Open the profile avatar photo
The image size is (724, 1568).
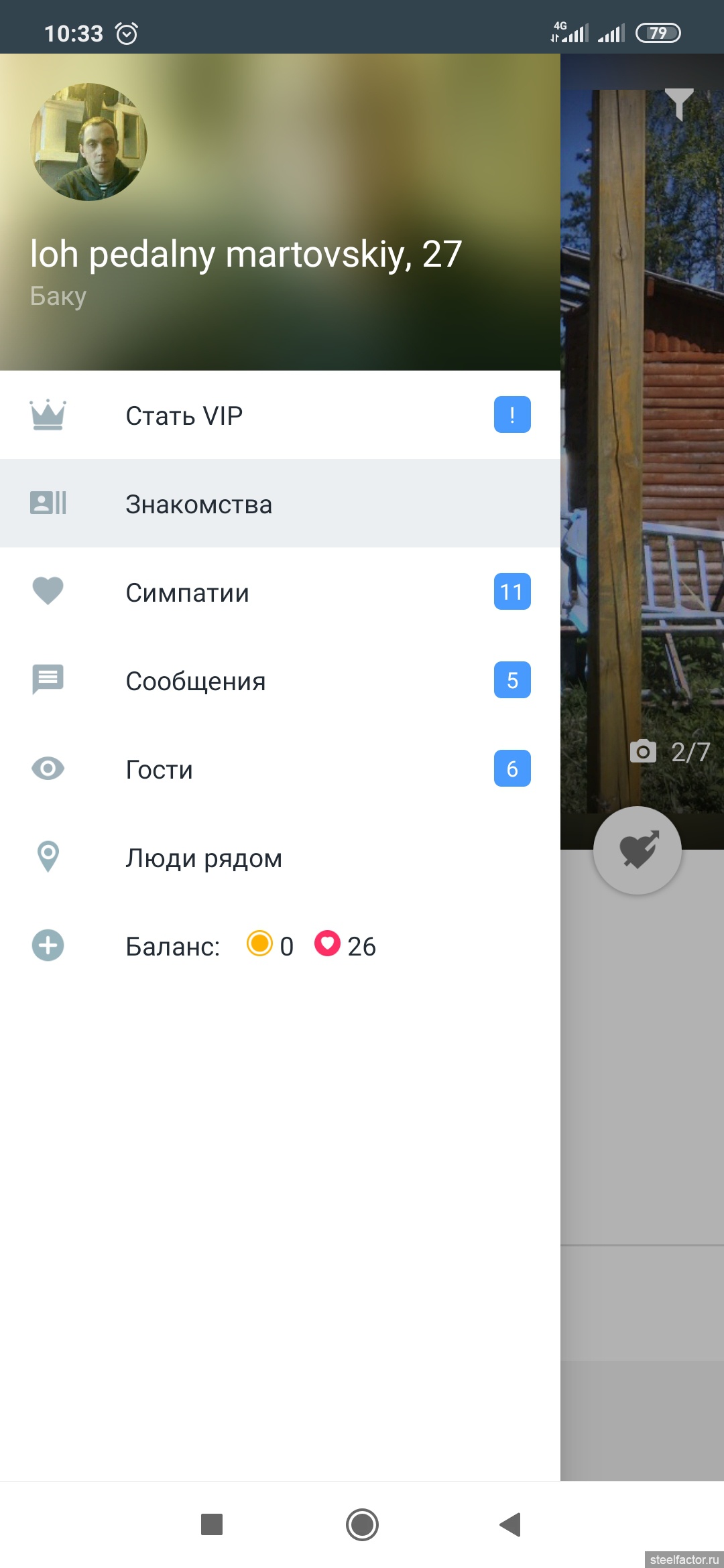coord(88,142)
